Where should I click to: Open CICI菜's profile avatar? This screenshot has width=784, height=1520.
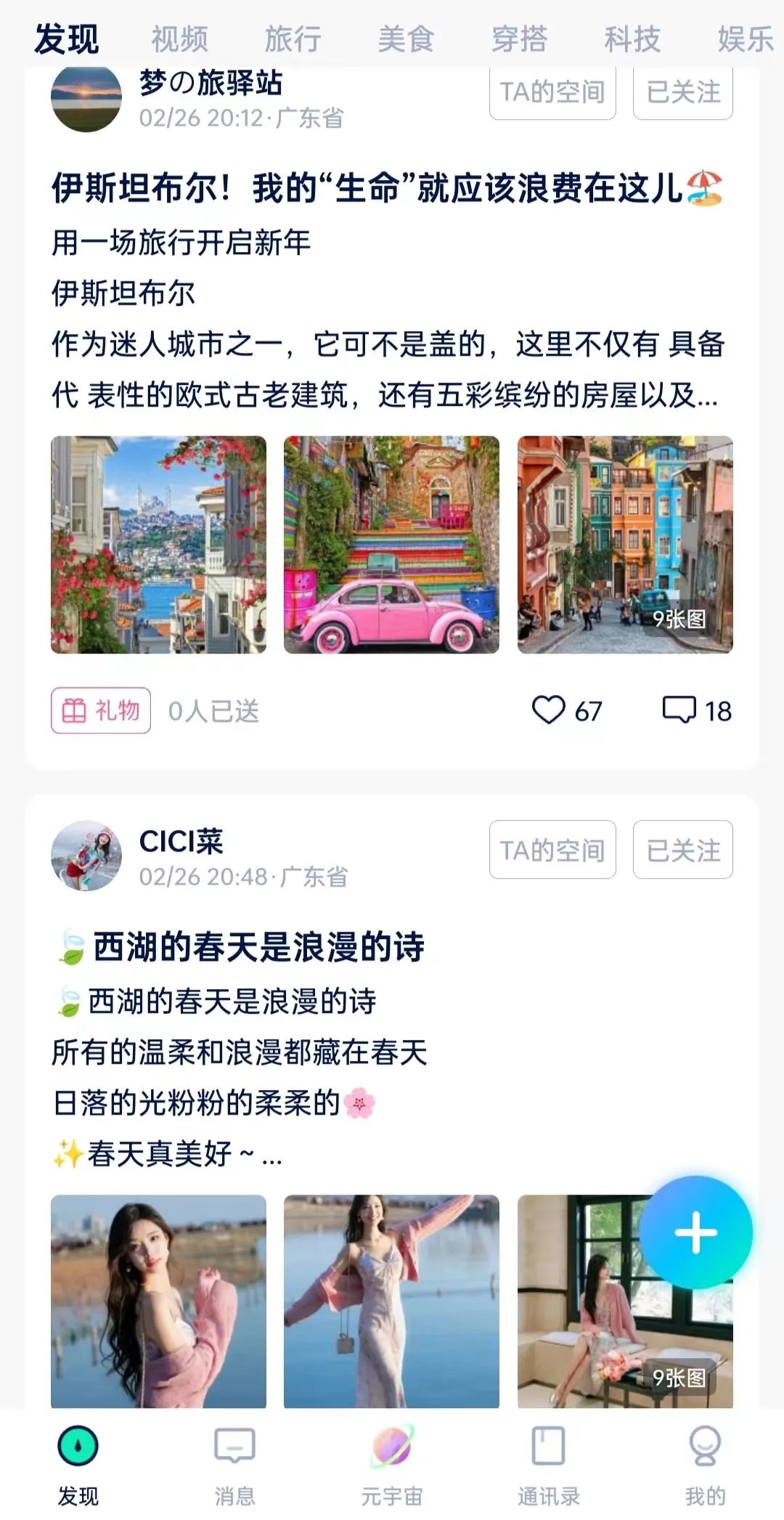click(x=86, y=855)
